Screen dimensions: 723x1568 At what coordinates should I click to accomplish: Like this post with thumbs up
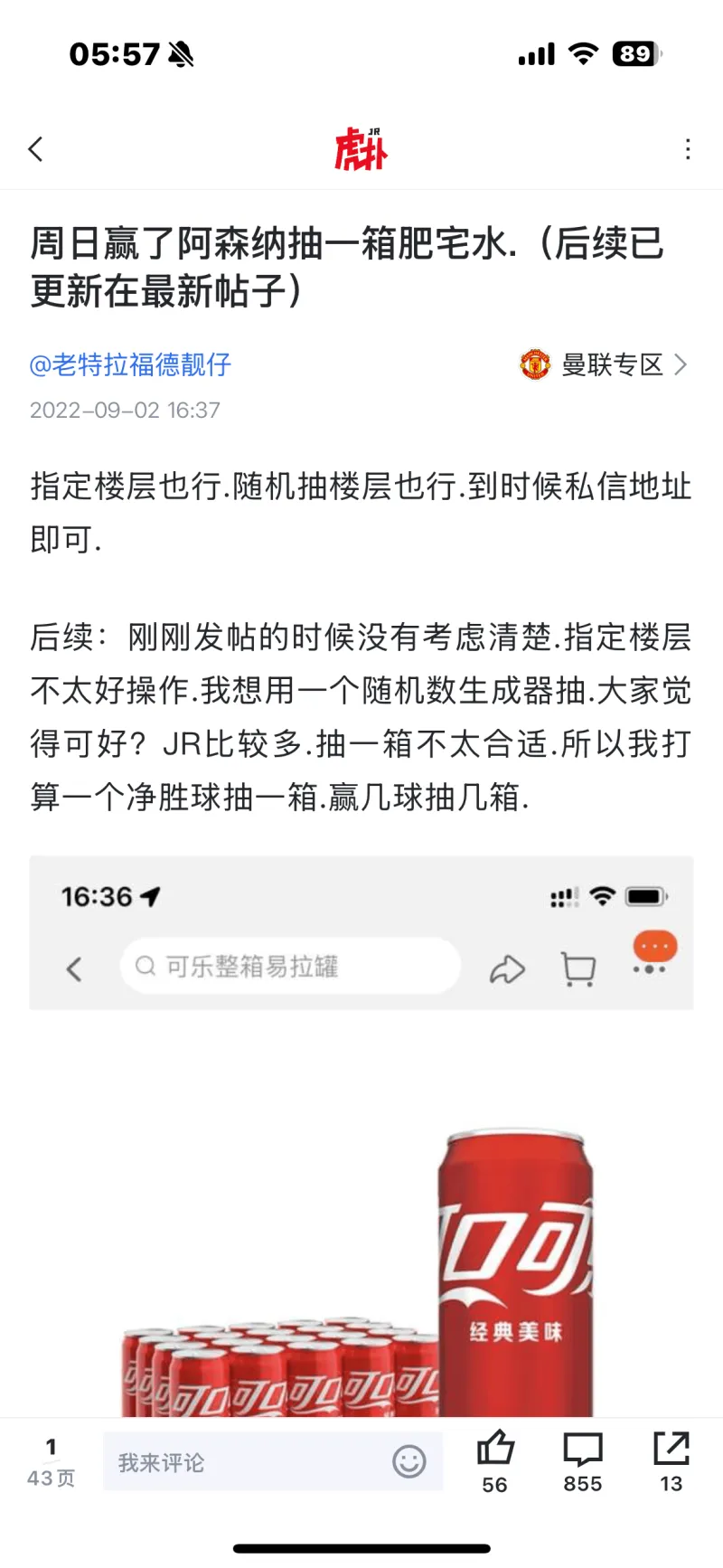495,1461
